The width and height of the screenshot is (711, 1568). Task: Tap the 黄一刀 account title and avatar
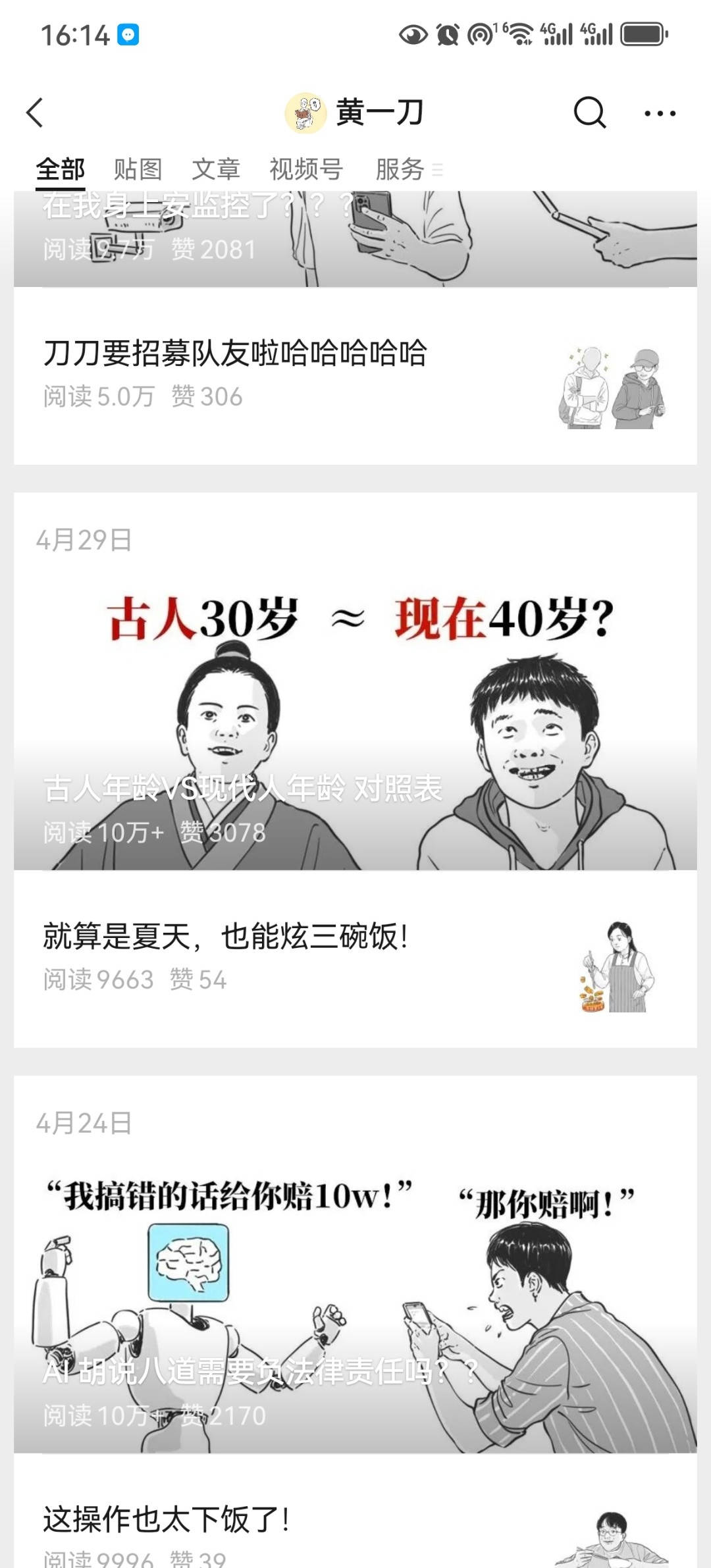354,113
